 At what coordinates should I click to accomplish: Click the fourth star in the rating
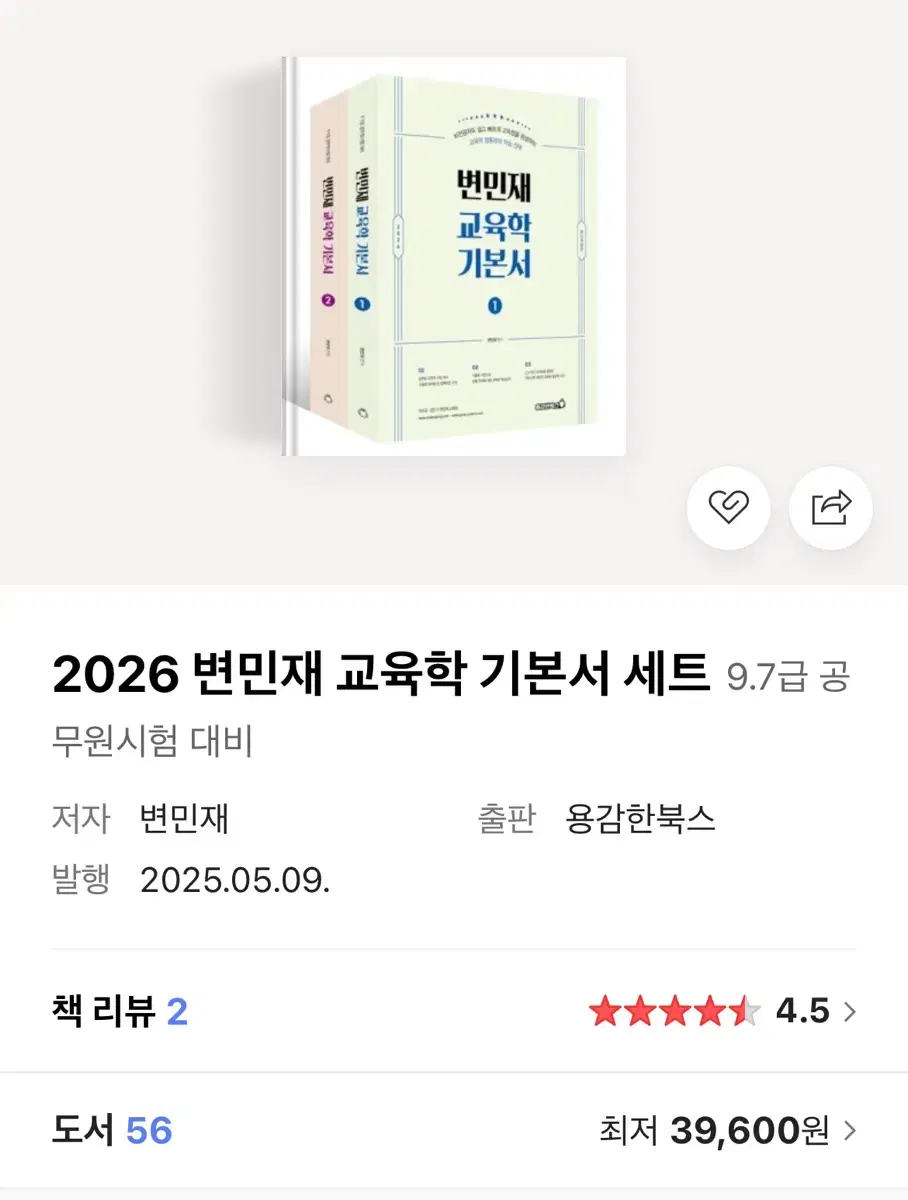click(710, 1012)
